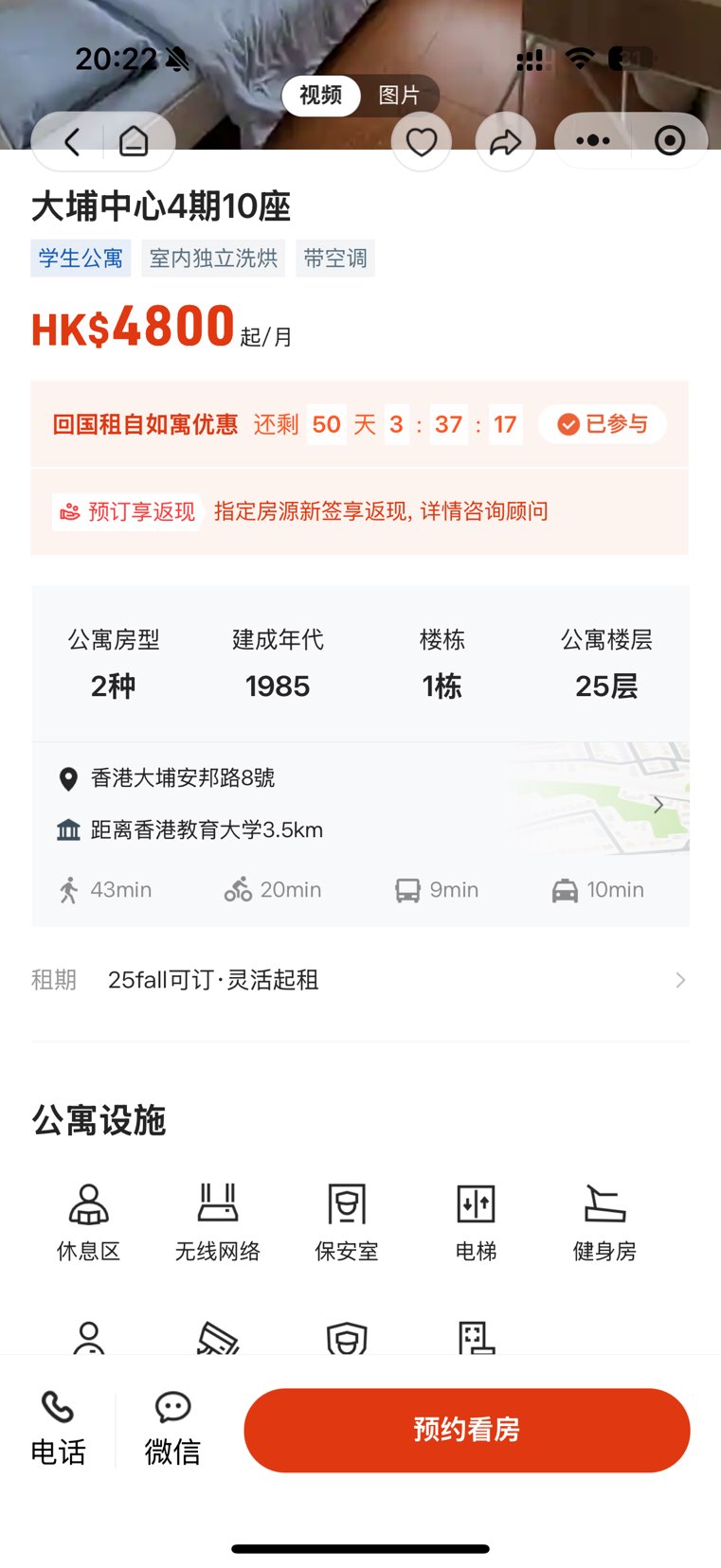Share the listing using the share arrow icon
This screenshot has height=1568, width=721.
(x=505, y=140)
